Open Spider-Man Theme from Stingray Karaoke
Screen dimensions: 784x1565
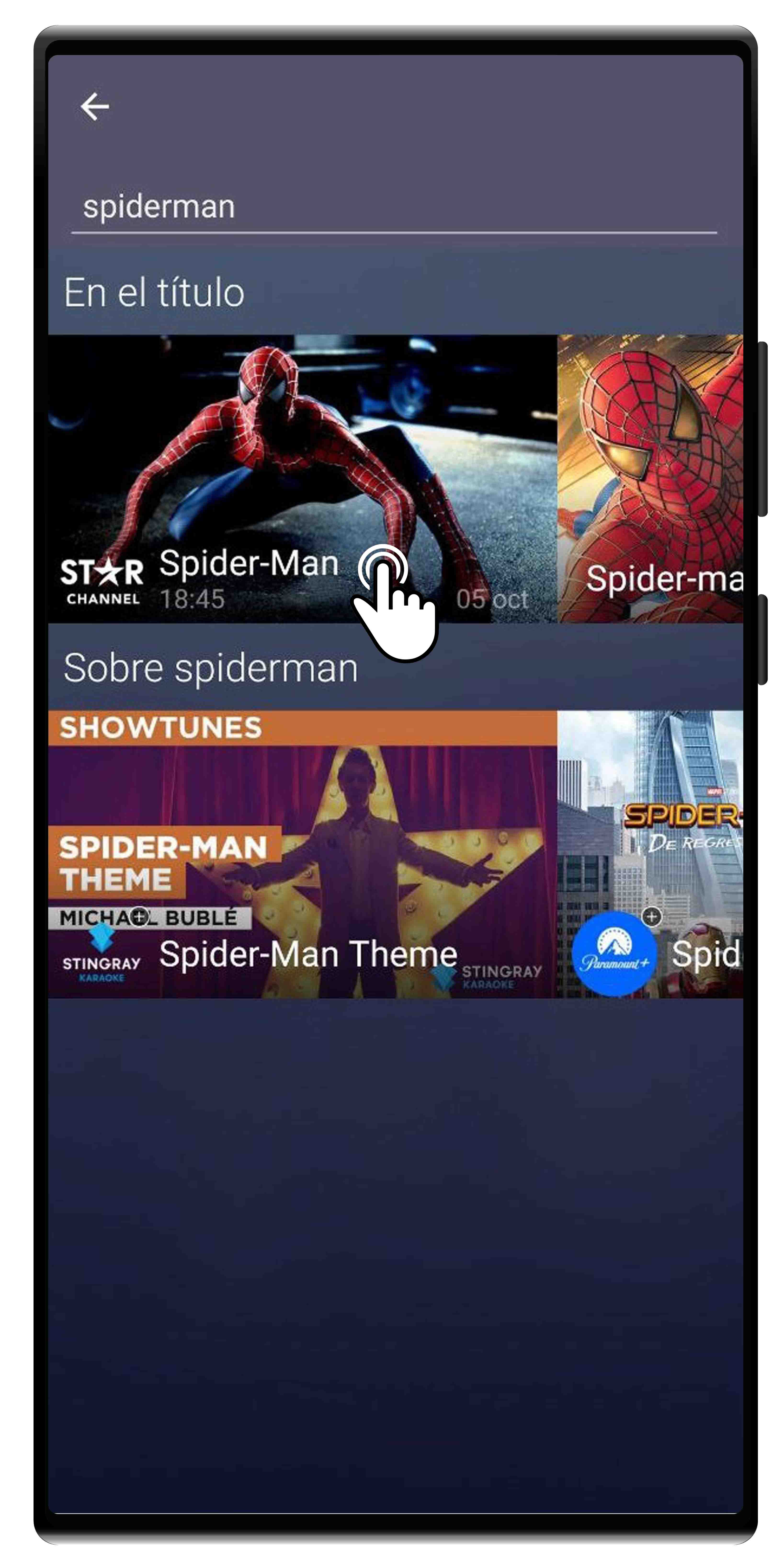(x=302, y=853)
